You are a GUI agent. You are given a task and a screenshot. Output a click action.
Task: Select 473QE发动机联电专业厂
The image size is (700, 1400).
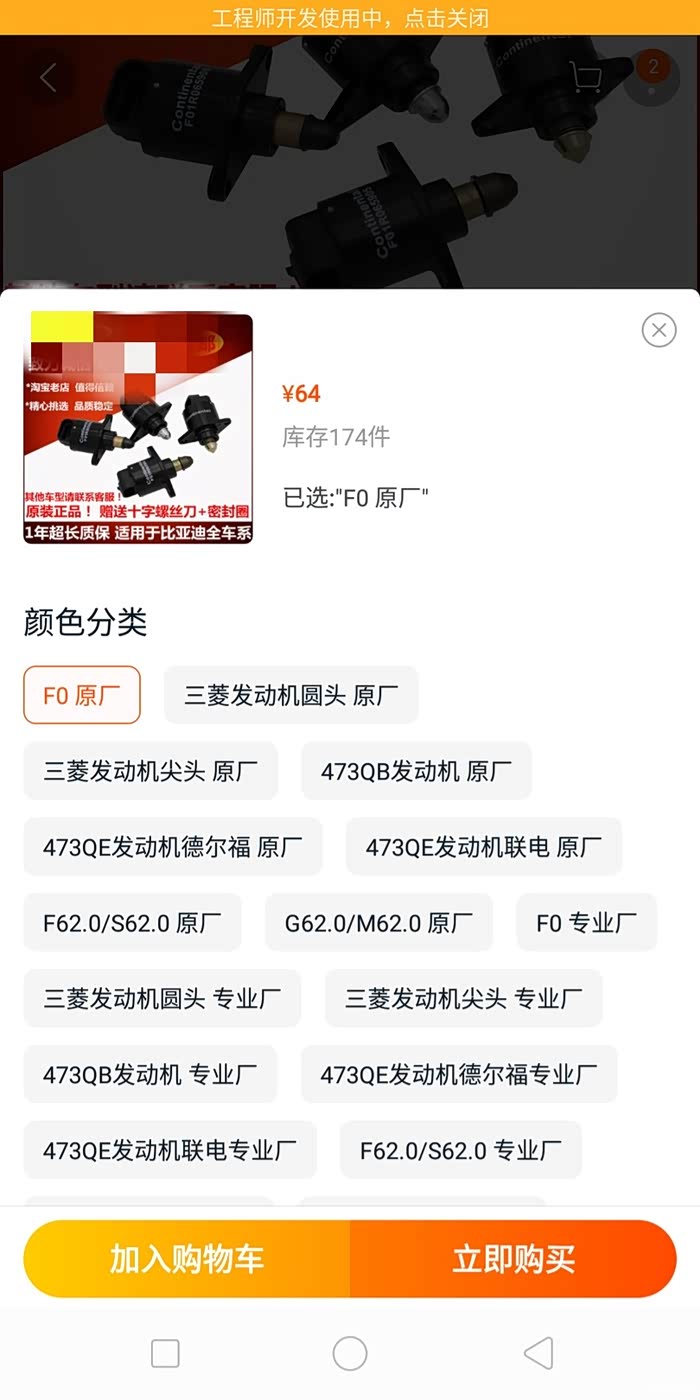pyautogui.click(x=170, y=1151)
